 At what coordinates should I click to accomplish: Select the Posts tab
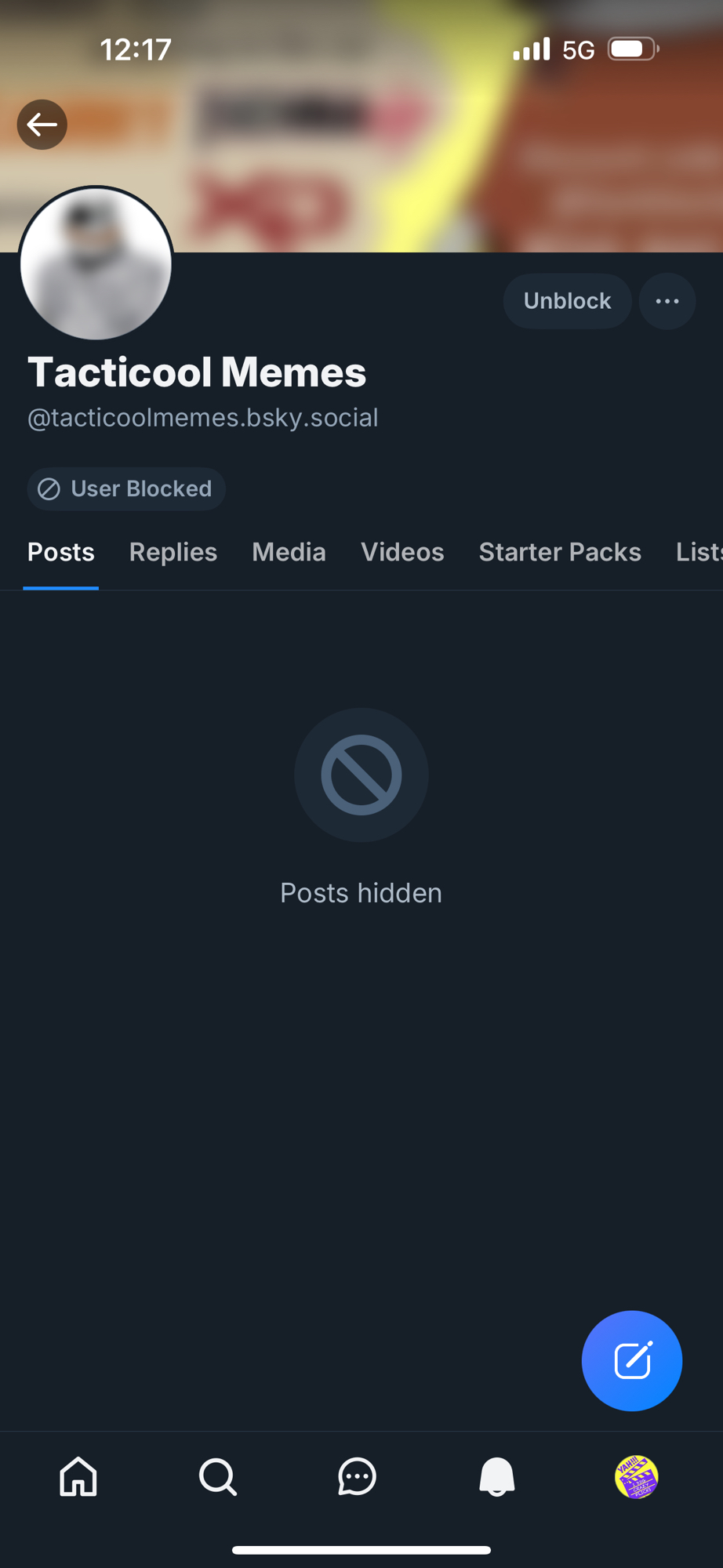point(61,553)
